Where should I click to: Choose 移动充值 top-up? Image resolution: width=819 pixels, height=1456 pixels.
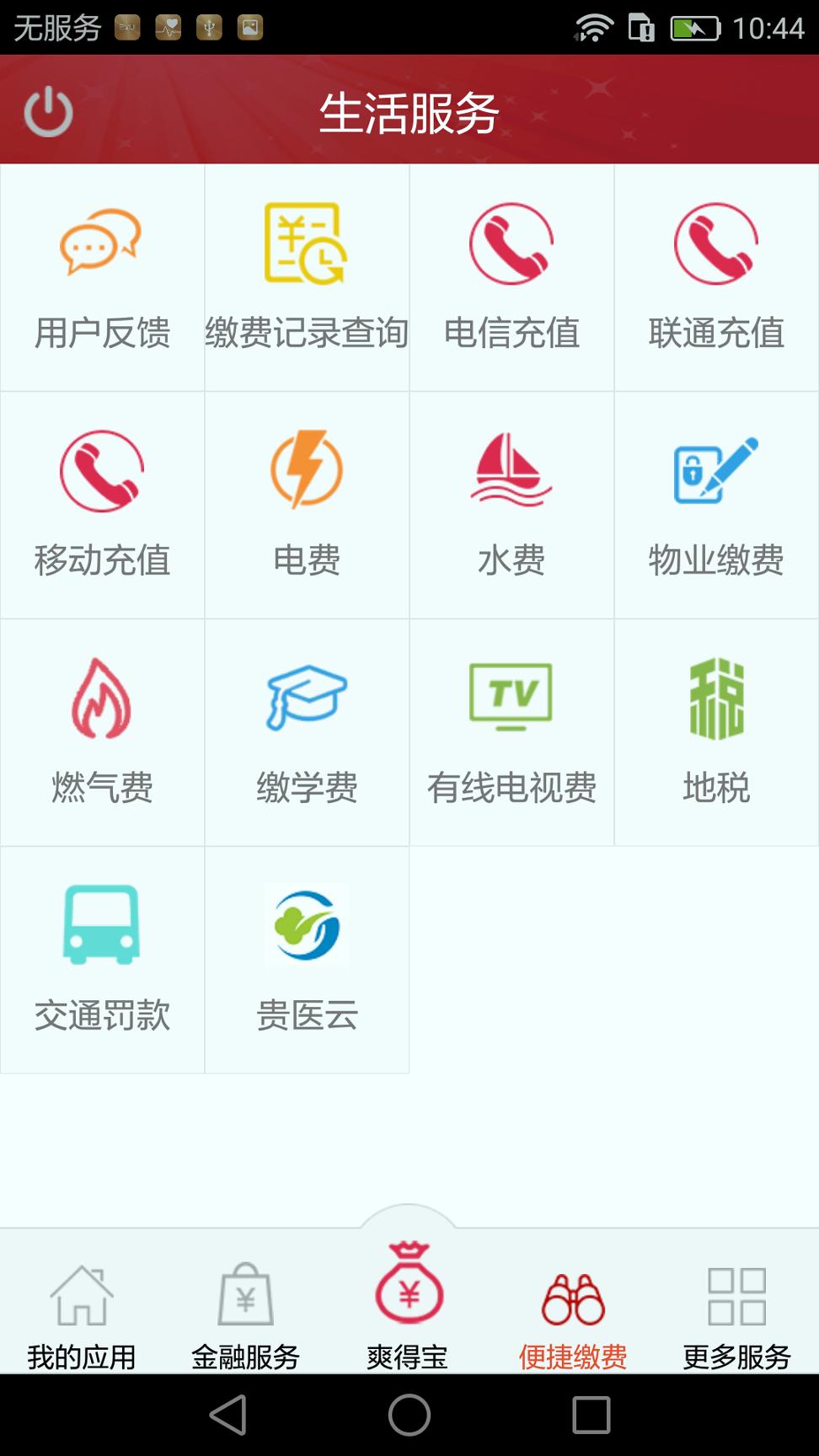click(102, 505)
